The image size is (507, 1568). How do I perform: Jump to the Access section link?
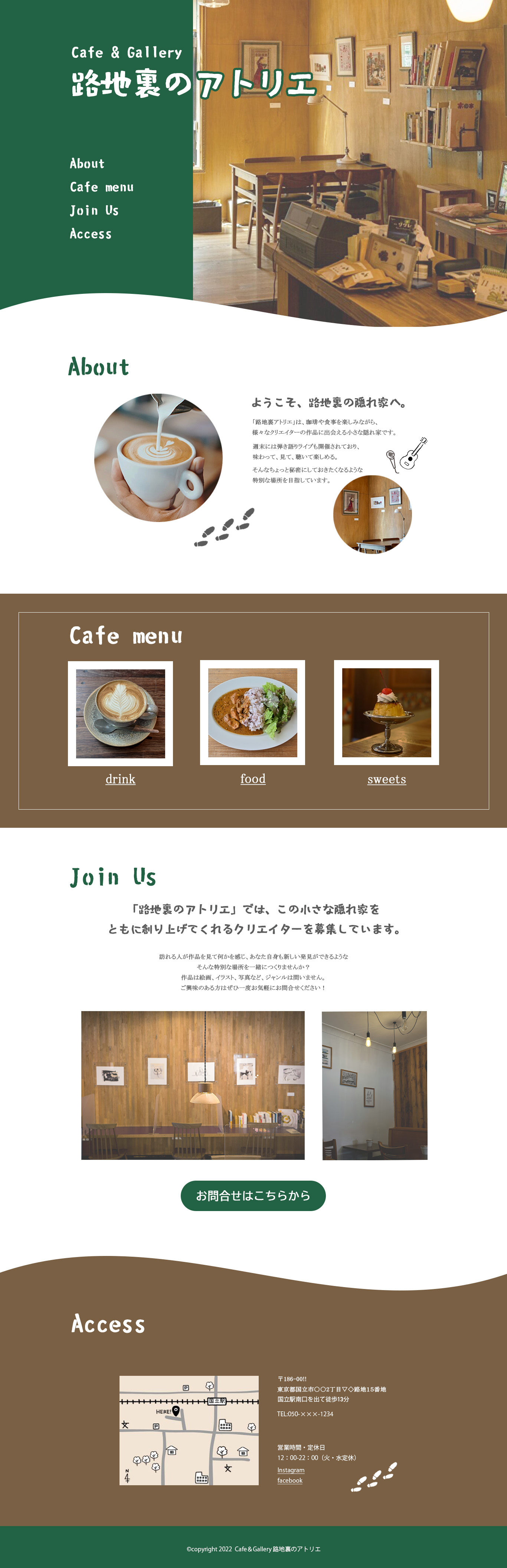point(91,234)
